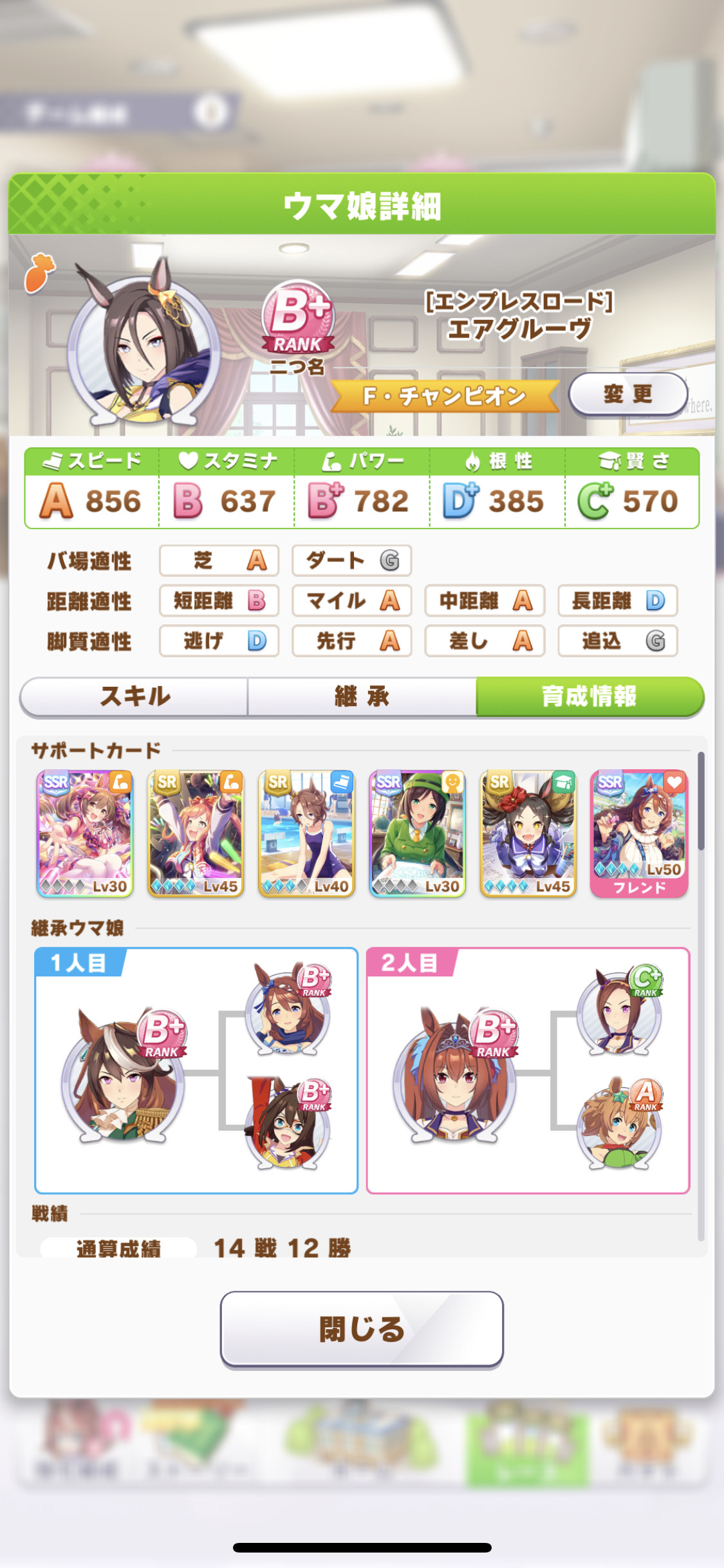Open the green-hat SSR Lv30 support card
This screenshot has width=724, height=1568.
[417, 833]
